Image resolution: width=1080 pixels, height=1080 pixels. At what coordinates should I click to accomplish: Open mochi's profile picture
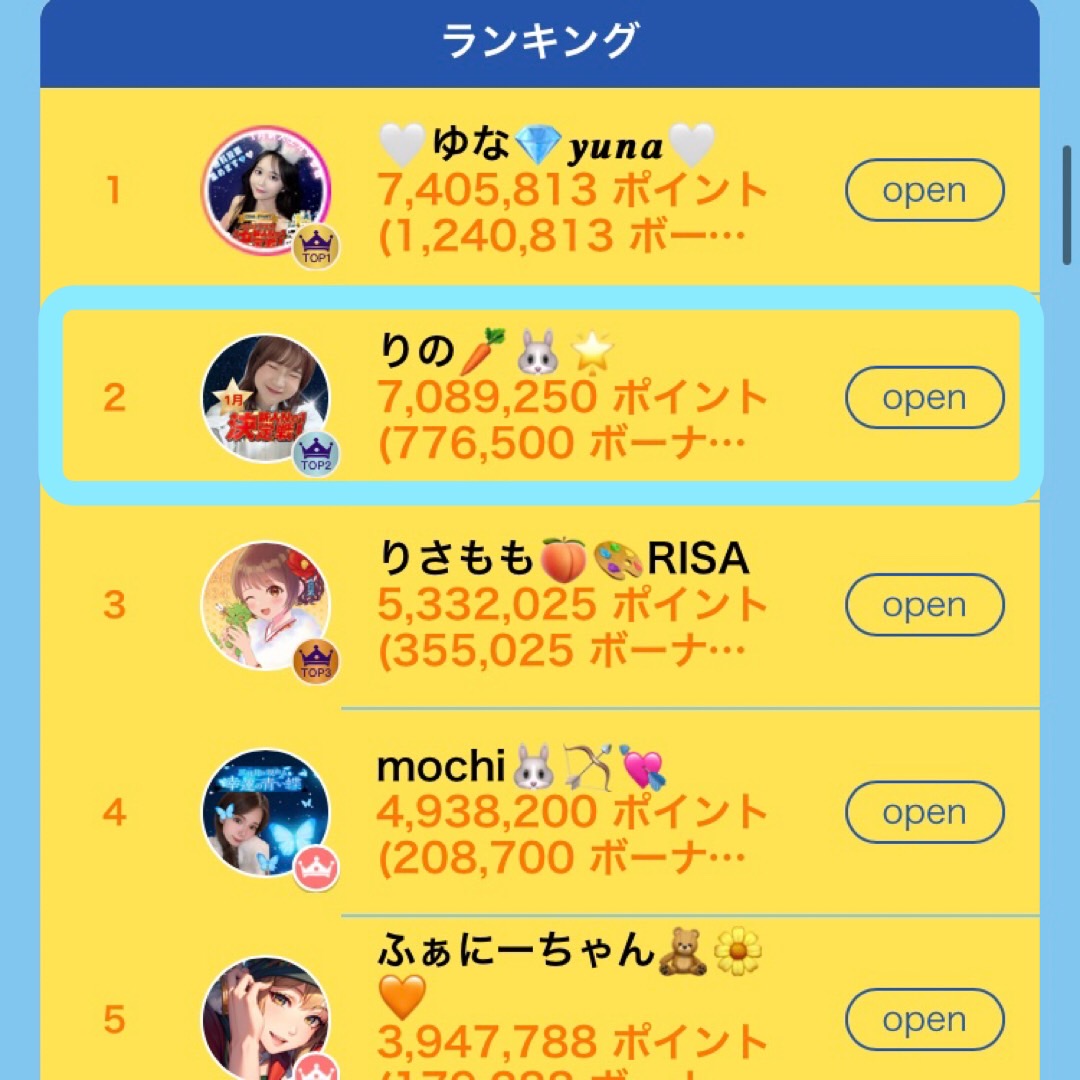266,812
